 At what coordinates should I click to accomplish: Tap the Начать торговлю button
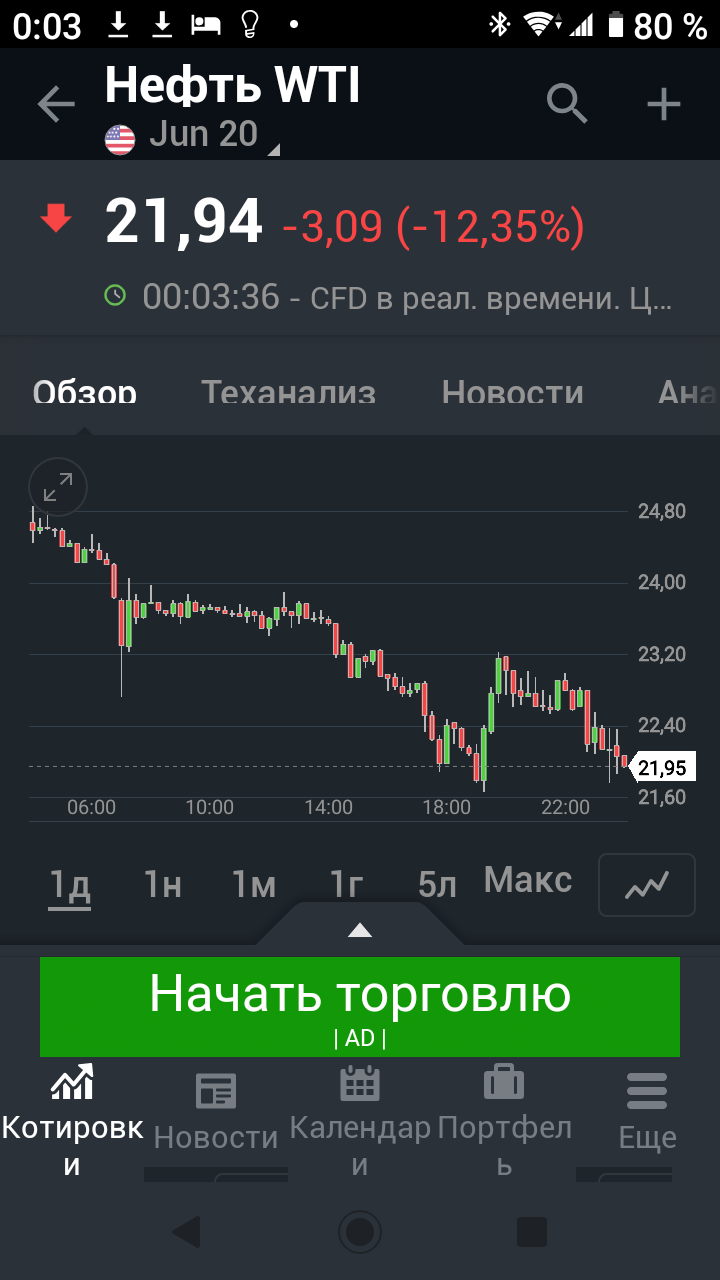(360, 1007)
